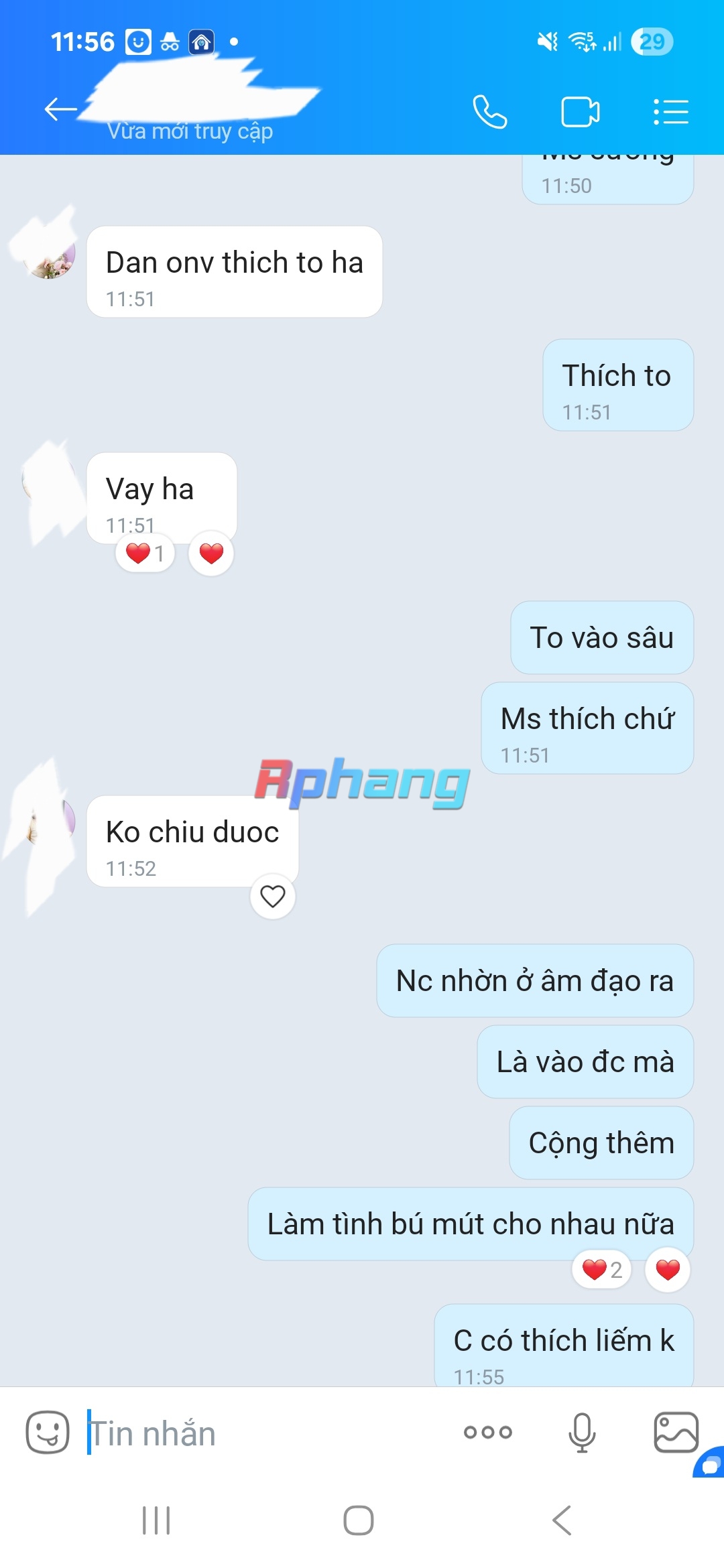Open the sticker and emoji picker

click(x=48, y=1432)
